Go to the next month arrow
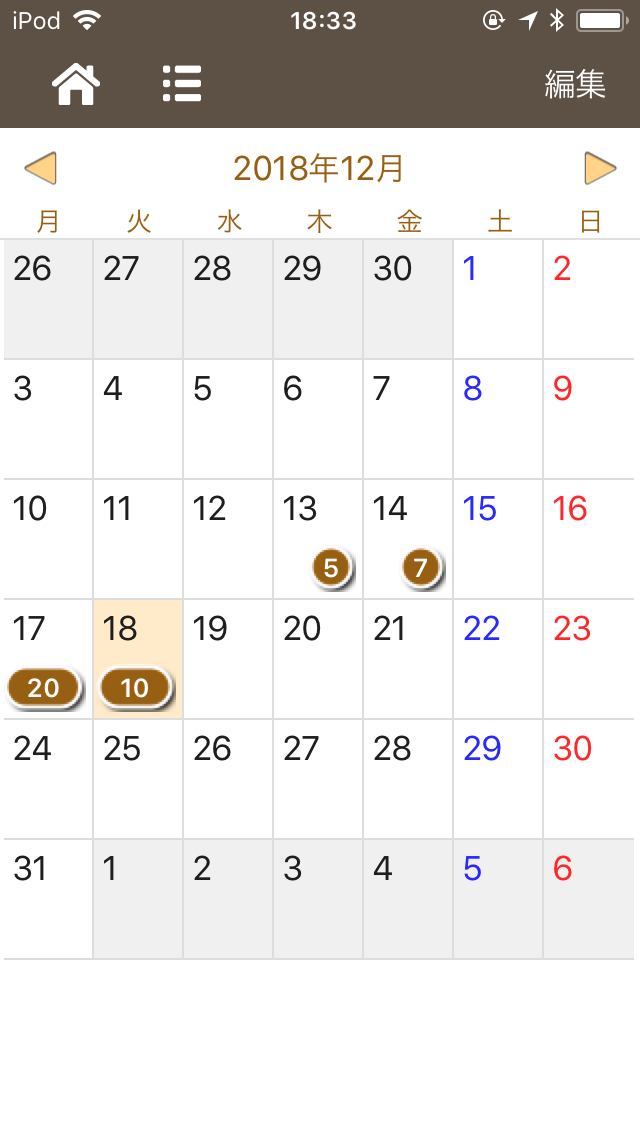Viewport: 640px width, 1136px height. tap(600, 168)
